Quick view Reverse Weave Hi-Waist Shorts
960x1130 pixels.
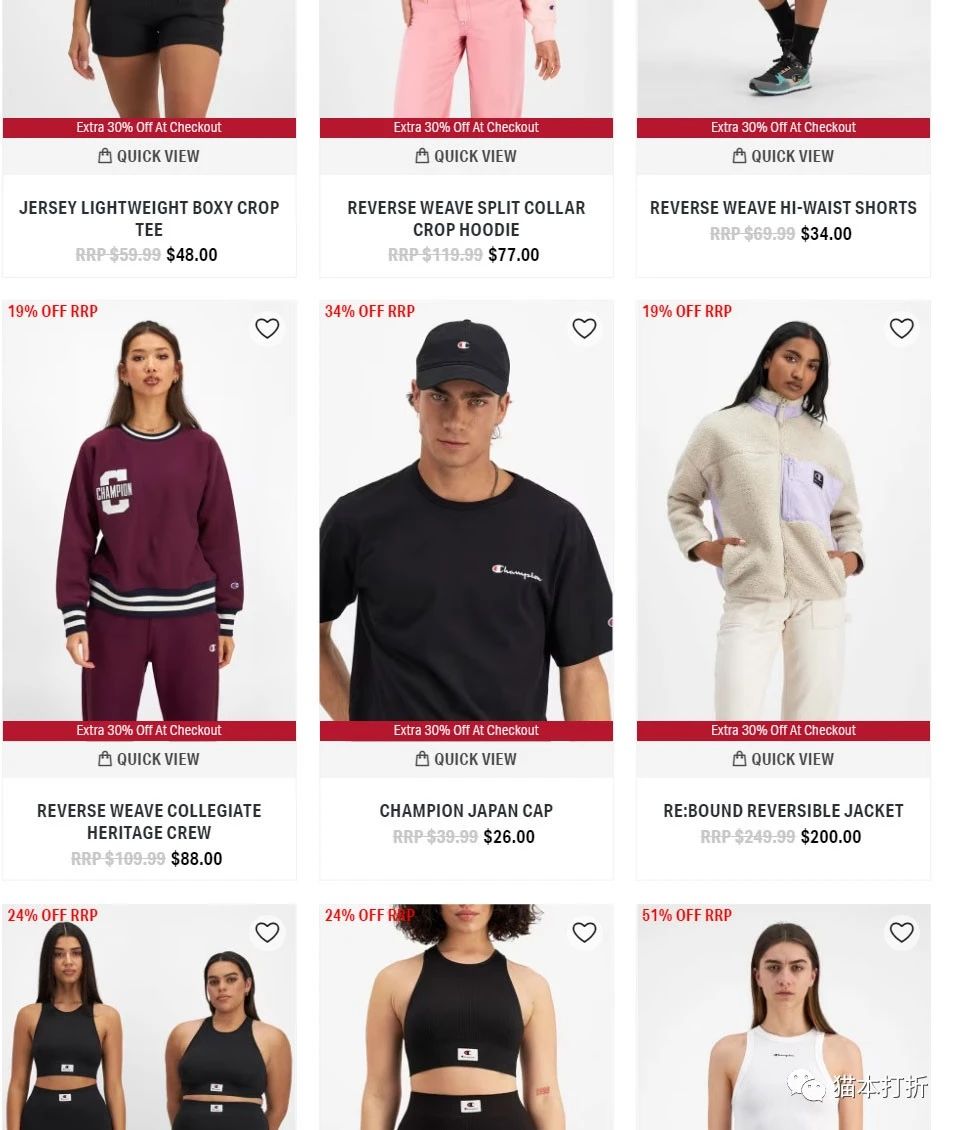pos(783,156)
